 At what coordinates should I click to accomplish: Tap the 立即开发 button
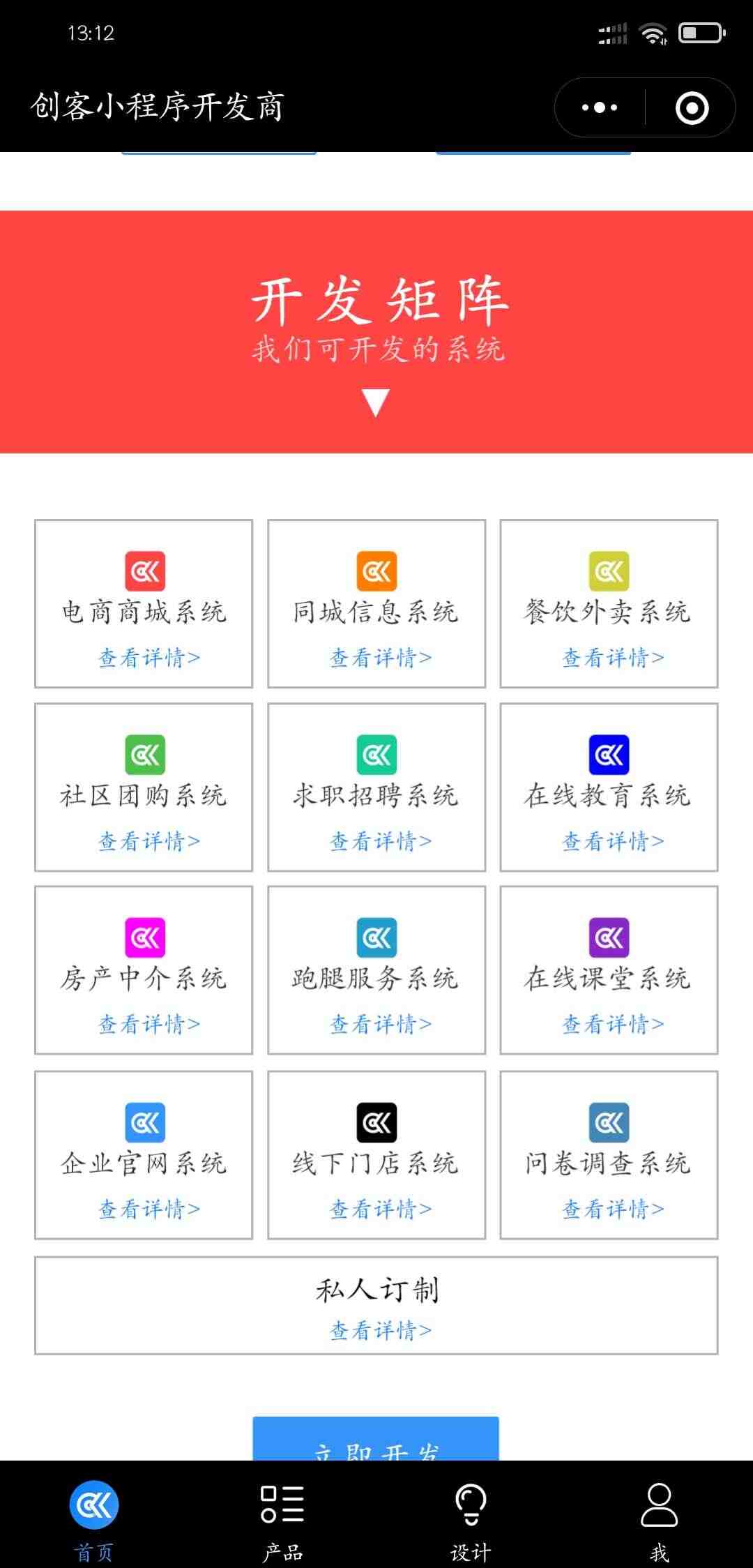point(376,1438)
